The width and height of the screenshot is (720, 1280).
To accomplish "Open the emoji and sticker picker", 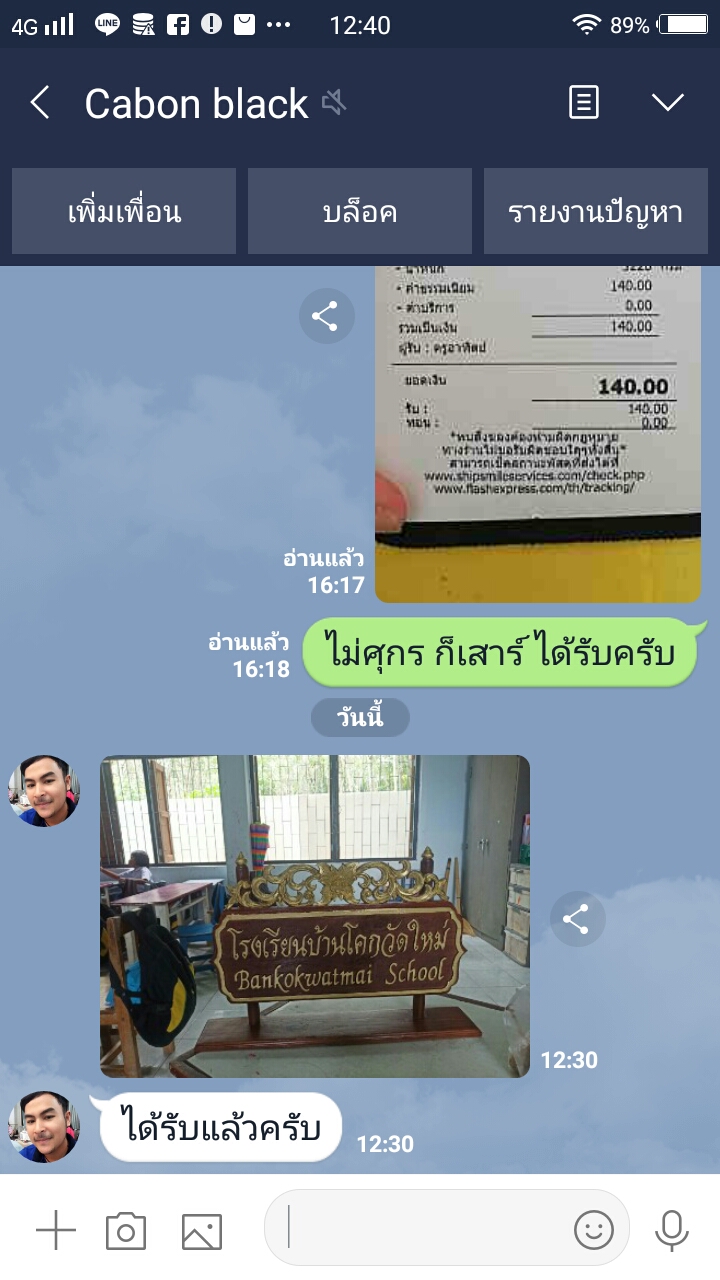I will click(x=593, y=1229).
